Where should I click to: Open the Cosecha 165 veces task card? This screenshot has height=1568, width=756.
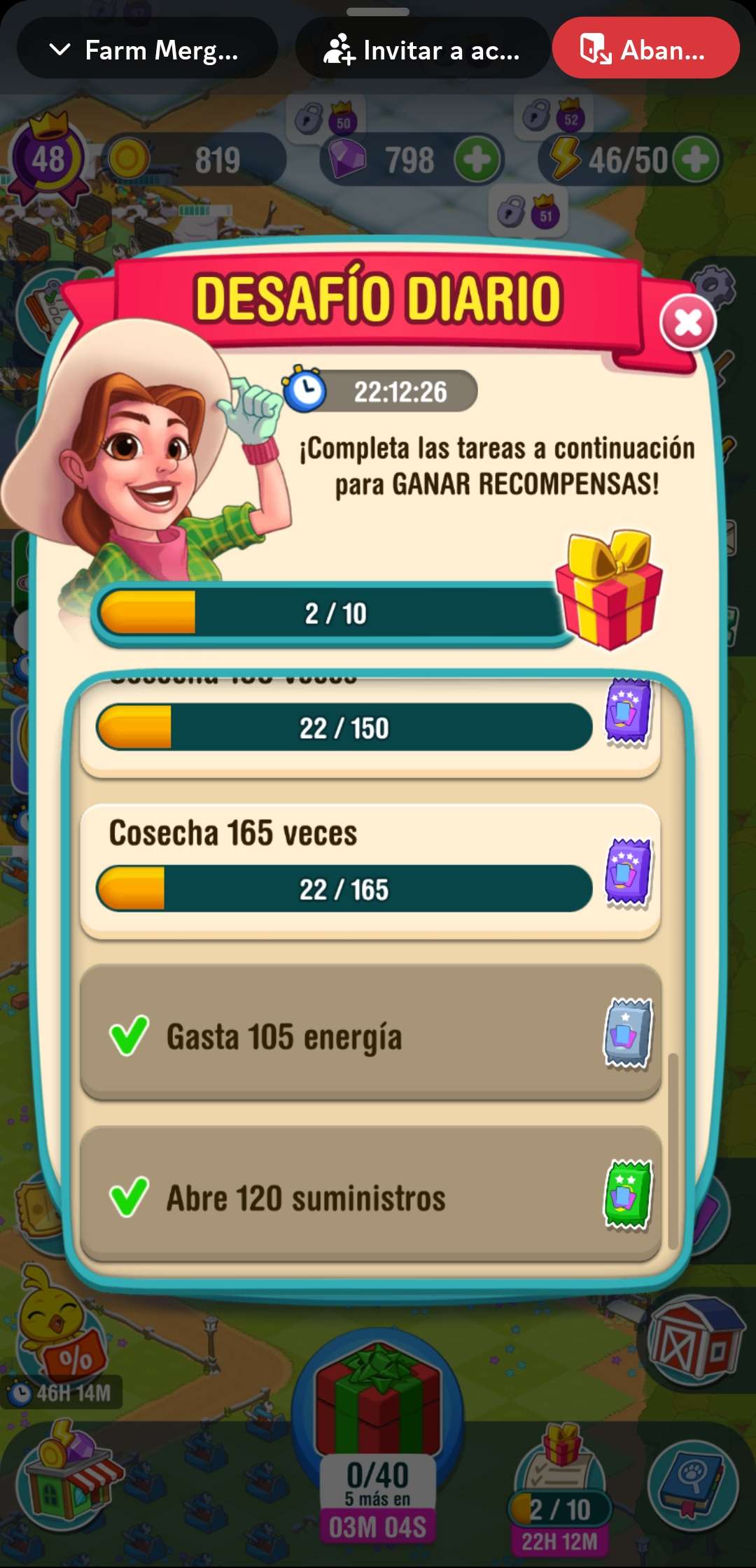pyautogui.click(x=370, y=870)
